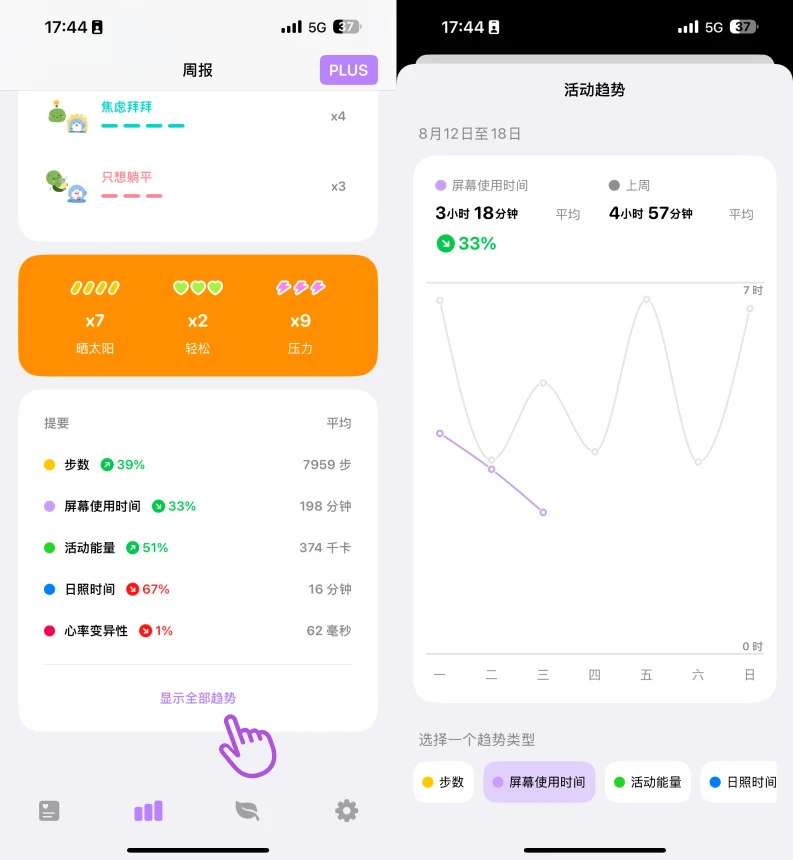
Task: Click the sun coins icon above 晒太阳
Action: coord(95,286)
